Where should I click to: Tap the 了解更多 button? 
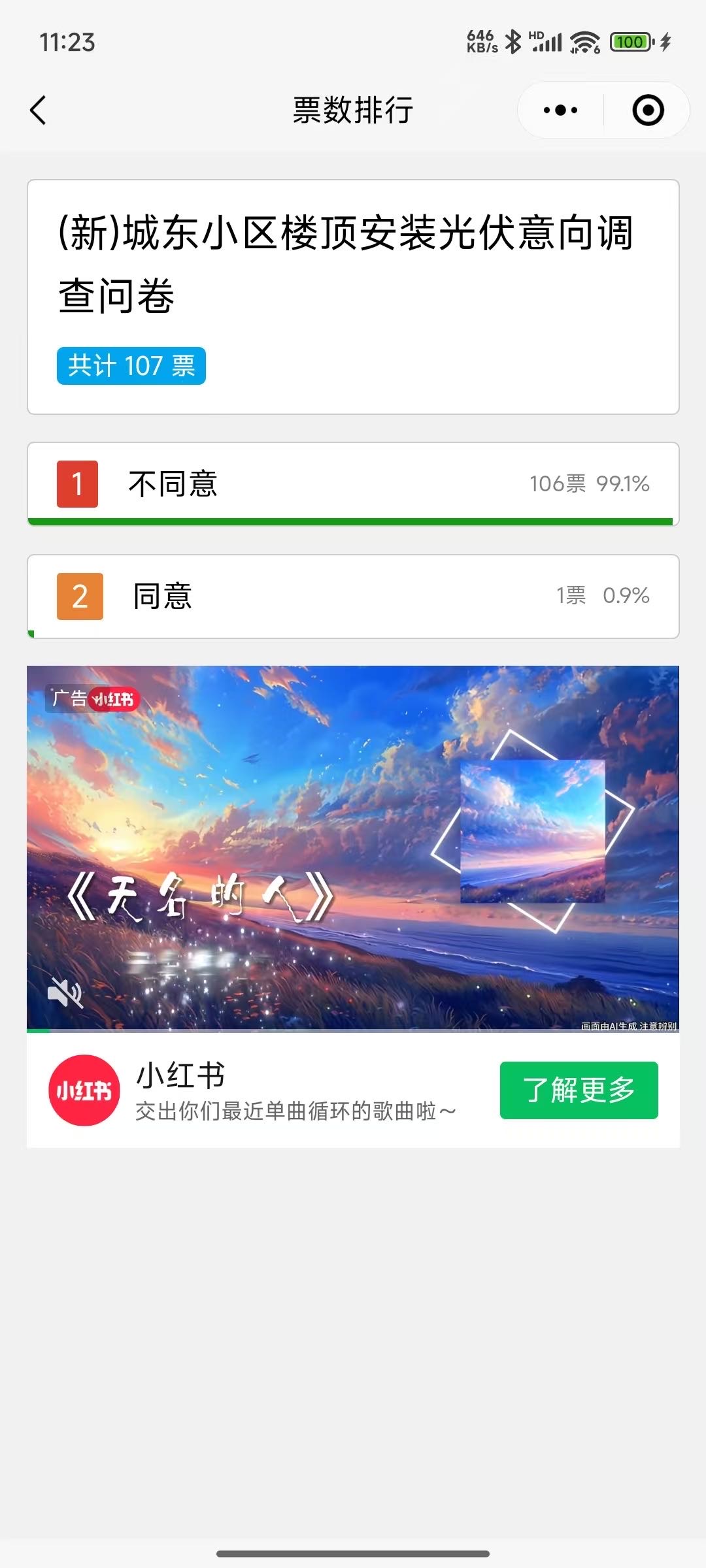(579, 1090)
